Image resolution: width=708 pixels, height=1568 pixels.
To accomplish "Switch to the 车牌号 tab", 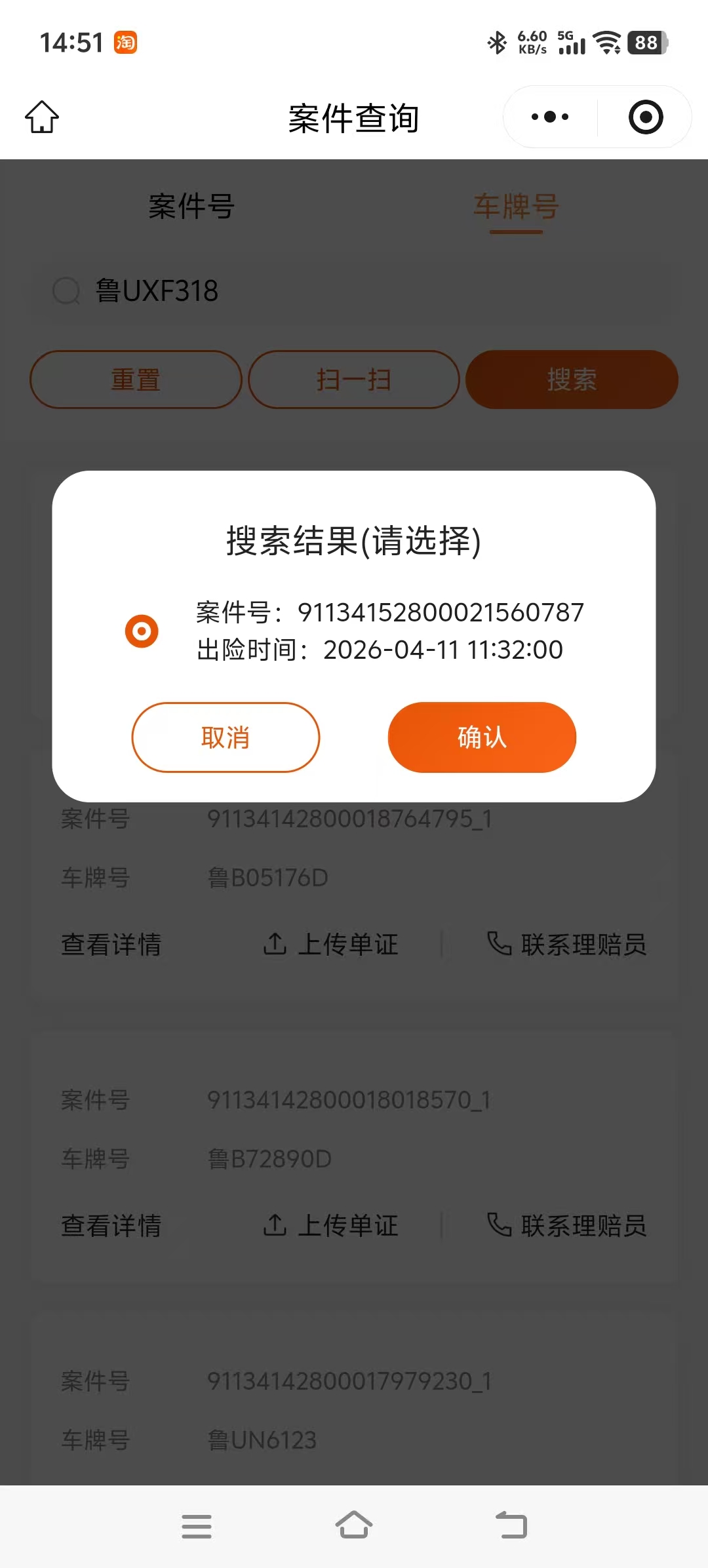I will point(516,206).
